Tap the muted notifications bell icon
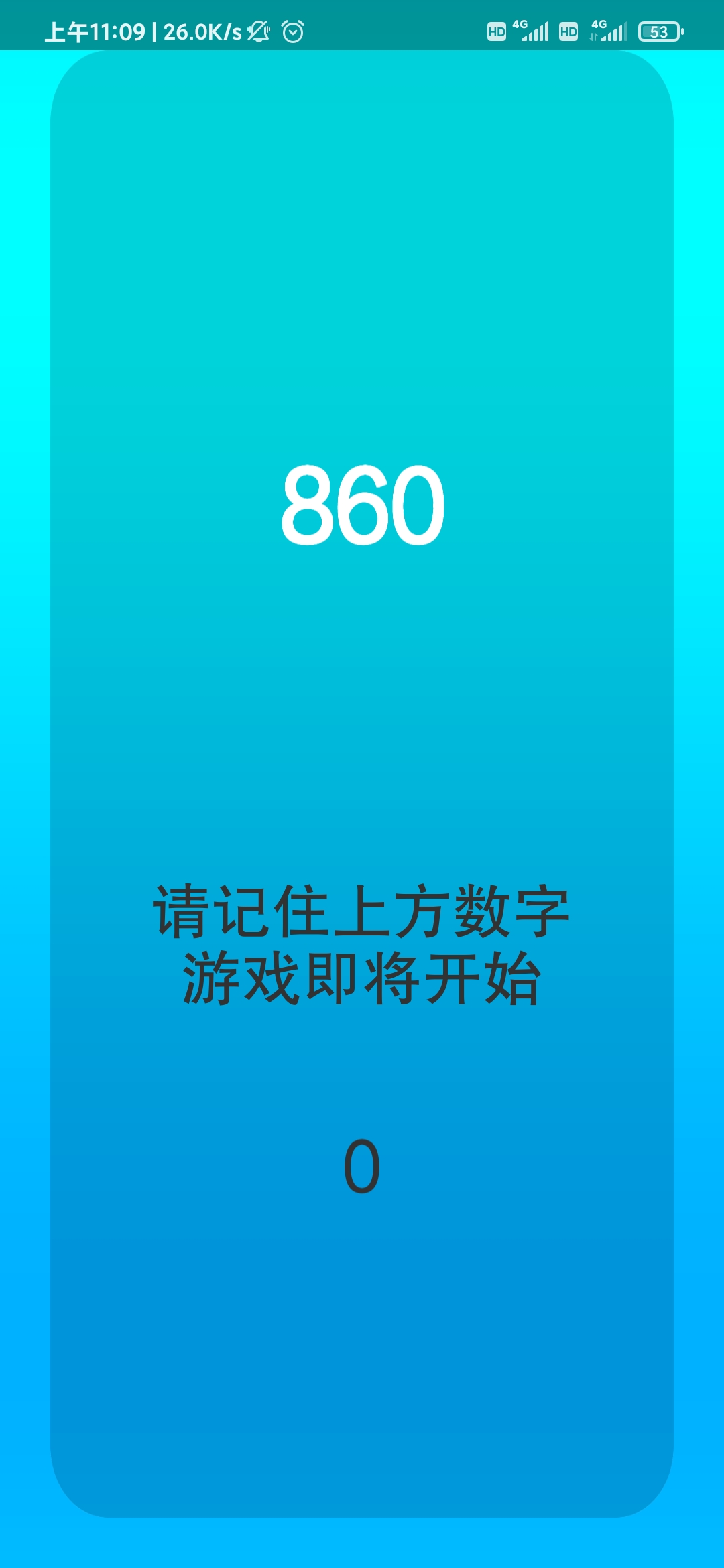 (258, 30)
